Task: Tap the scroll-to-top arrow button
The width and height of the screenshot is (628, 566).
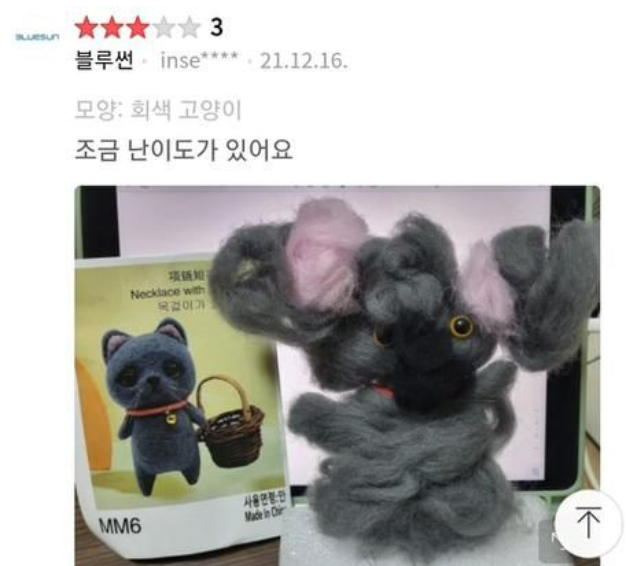Action: tap(590, 525)
